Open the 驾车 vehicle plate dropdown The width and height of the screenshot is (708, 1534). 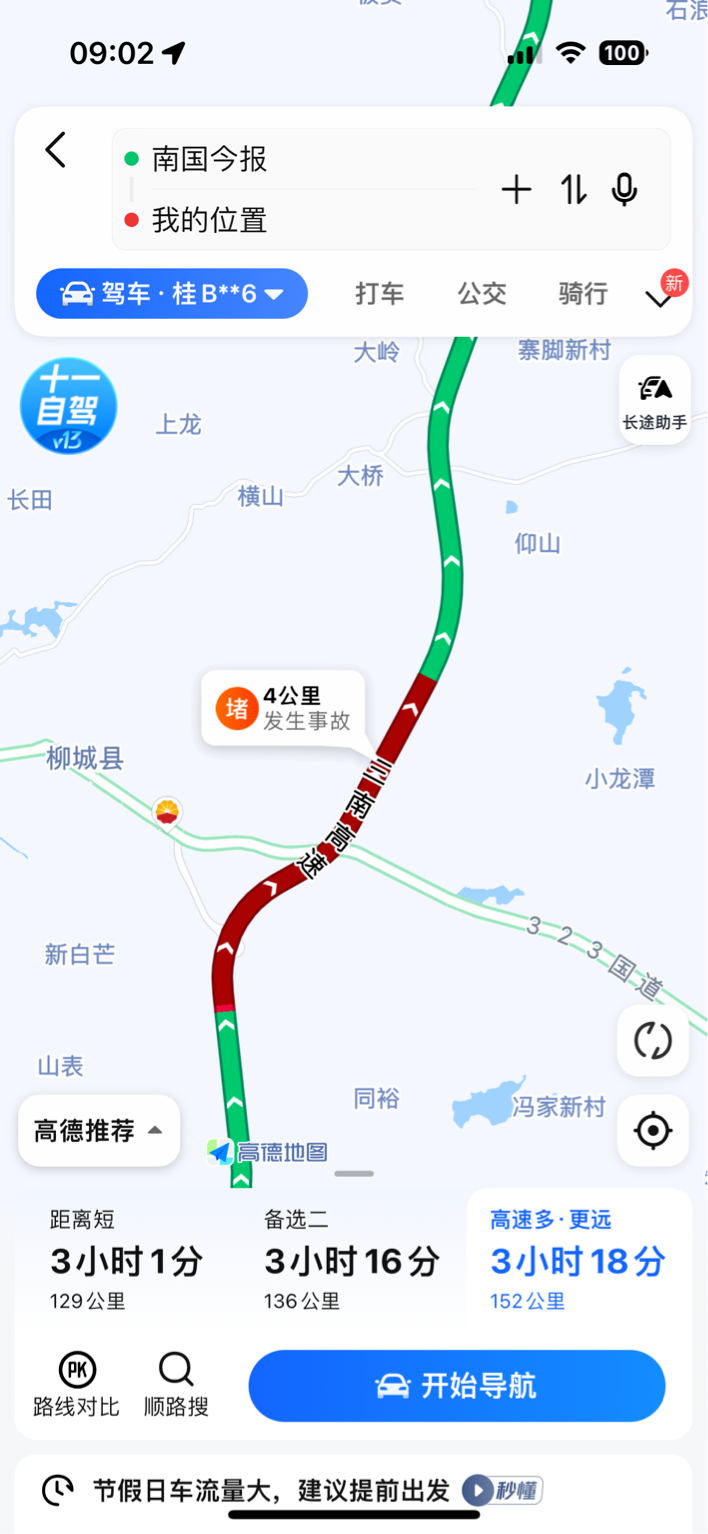coord(172,294)
